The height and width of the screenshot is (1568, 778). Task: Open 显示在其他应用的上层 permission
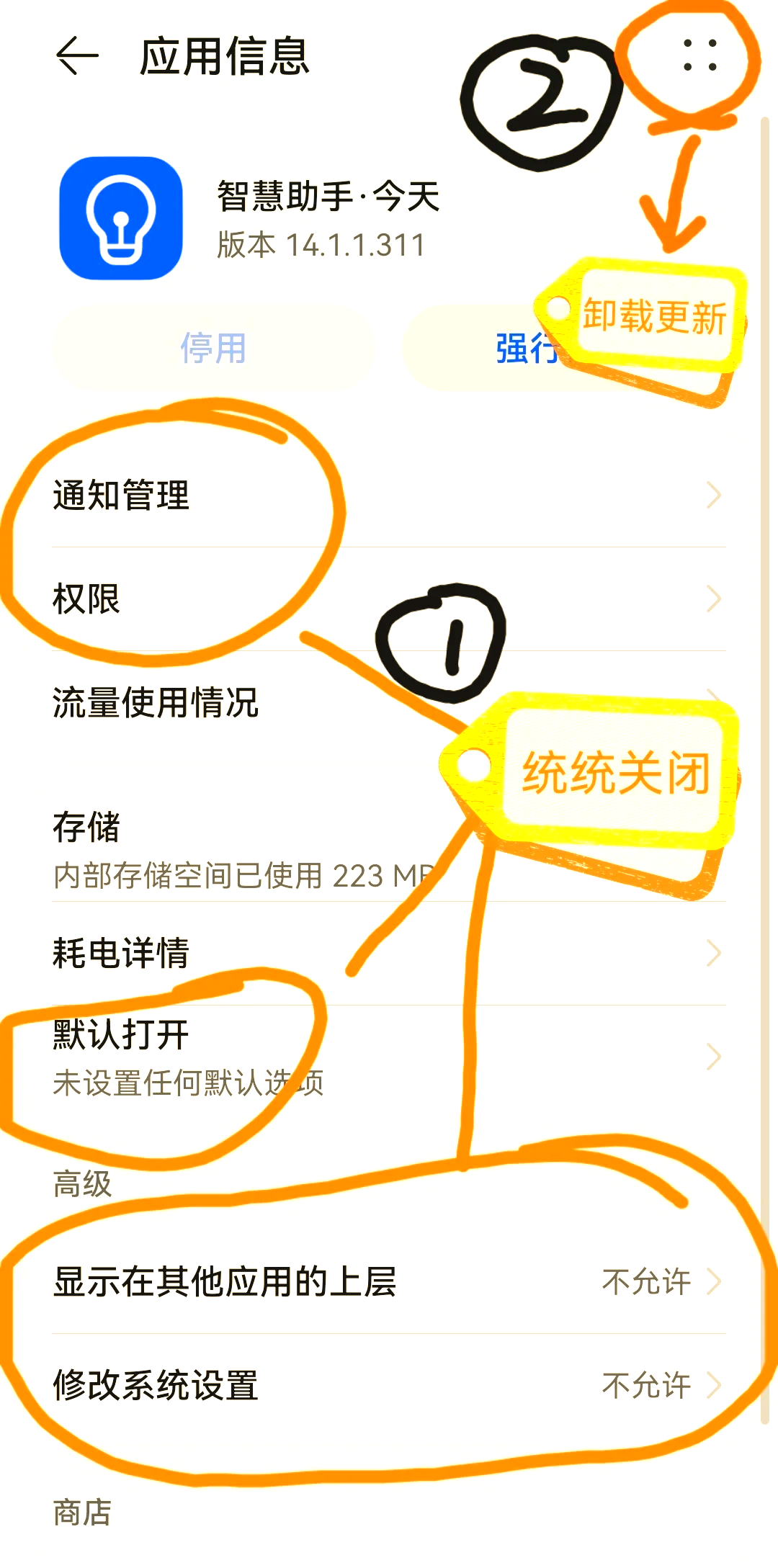coord(389,1282)
